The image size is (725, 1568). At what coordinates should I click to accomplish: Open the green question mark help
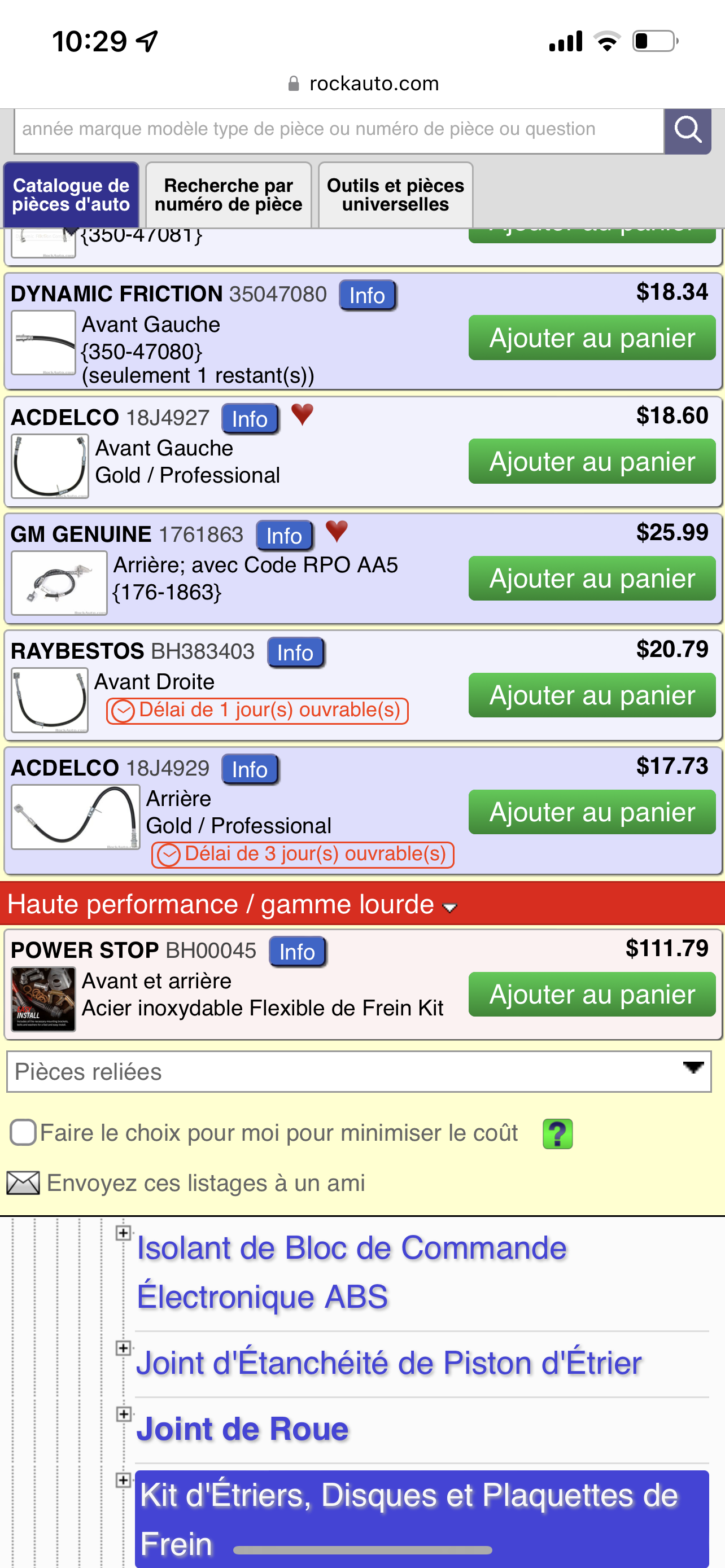click(x=557, y=1134)
